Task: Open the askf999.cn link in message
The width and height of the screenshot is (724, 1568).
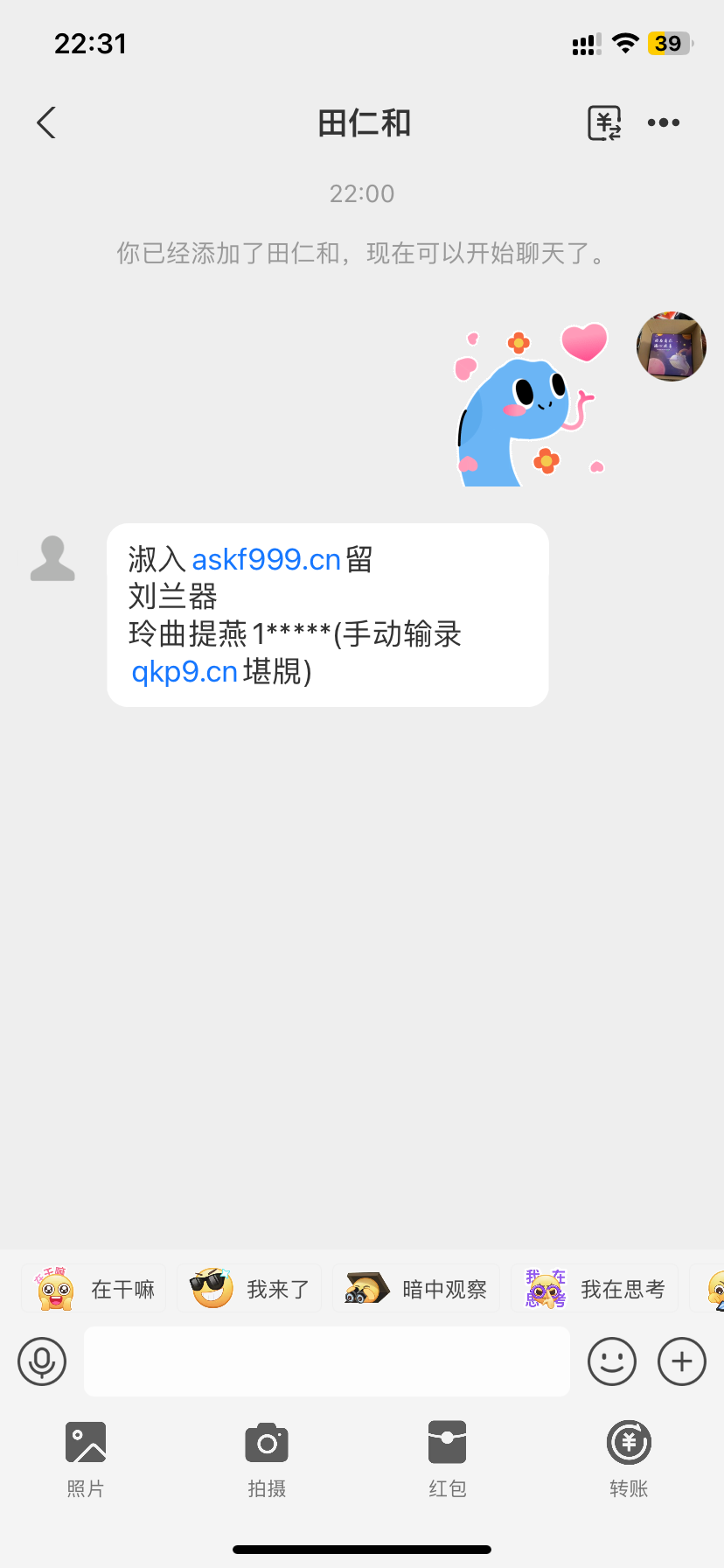Action: point(266,560)
